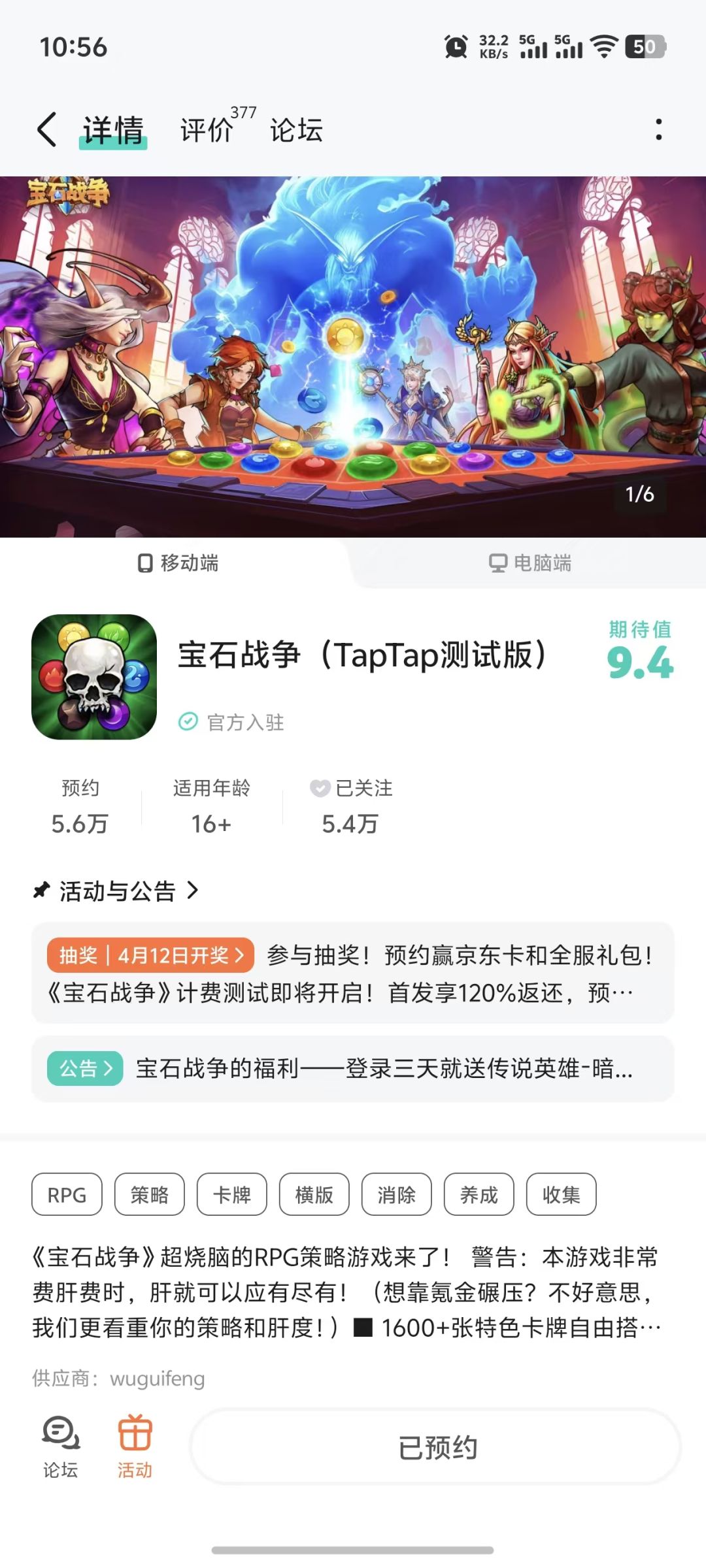Switch to the 论坛 tab at top
This screenshot has width=706, height=1568.
click(x=295, y=129)
